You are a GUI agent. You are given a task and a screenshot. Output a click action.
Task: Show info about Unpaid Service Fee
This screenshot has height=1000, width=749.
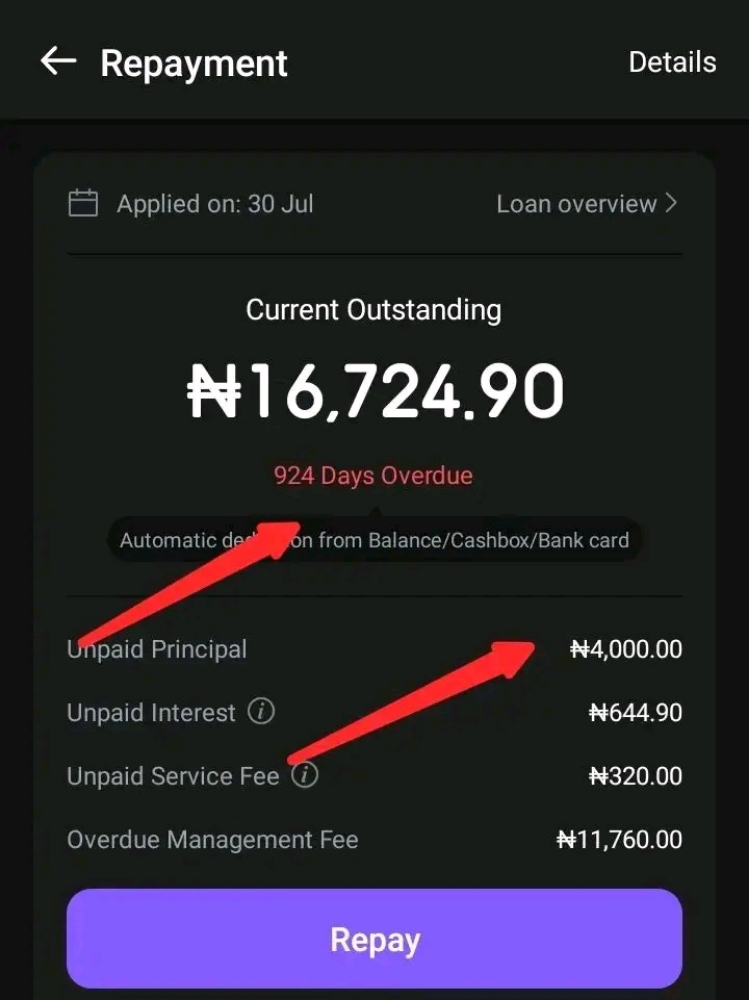(x=305, y=775)
